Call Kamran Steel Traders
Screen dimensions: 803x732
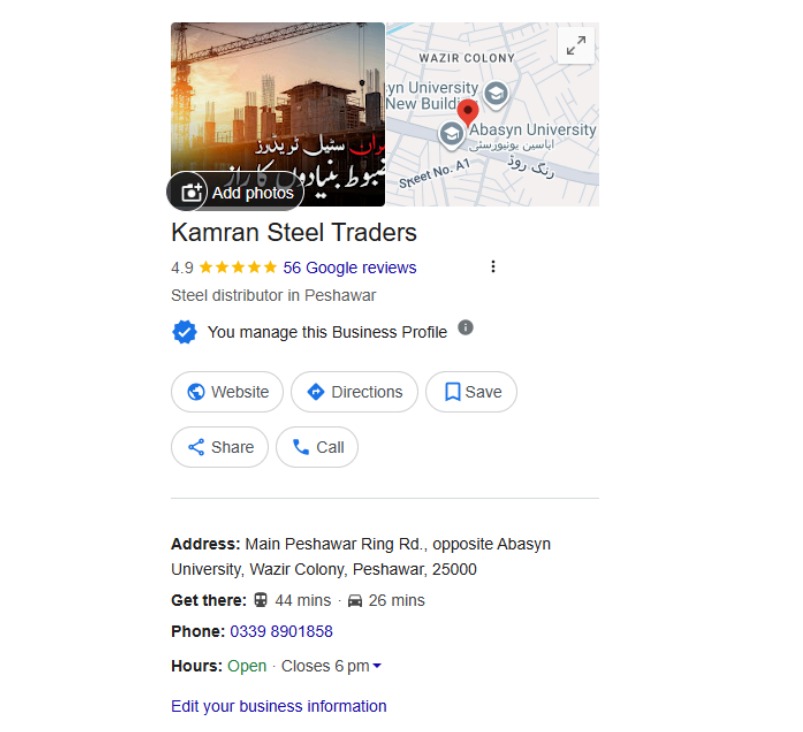[x=317, y=447]
